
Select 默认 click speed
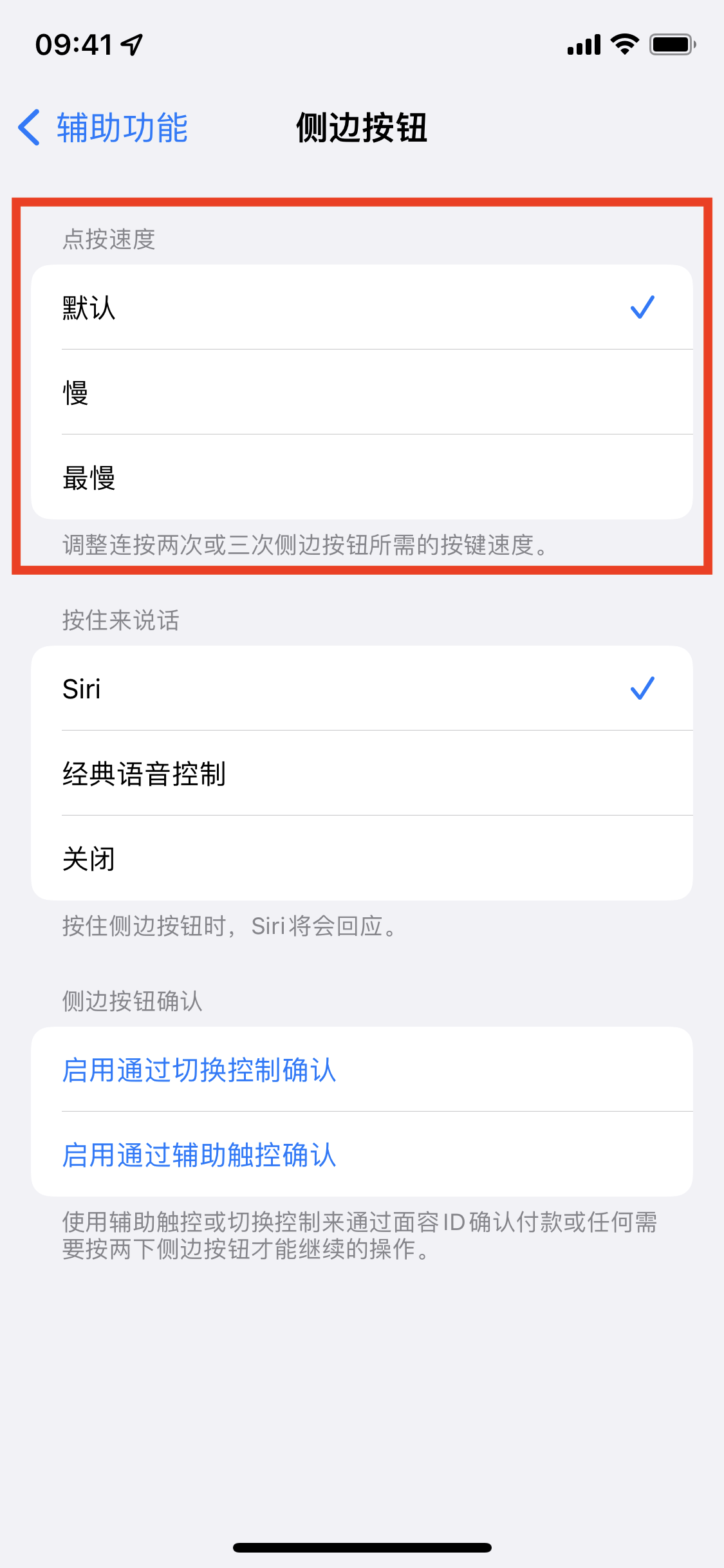[x=360, y=308]
